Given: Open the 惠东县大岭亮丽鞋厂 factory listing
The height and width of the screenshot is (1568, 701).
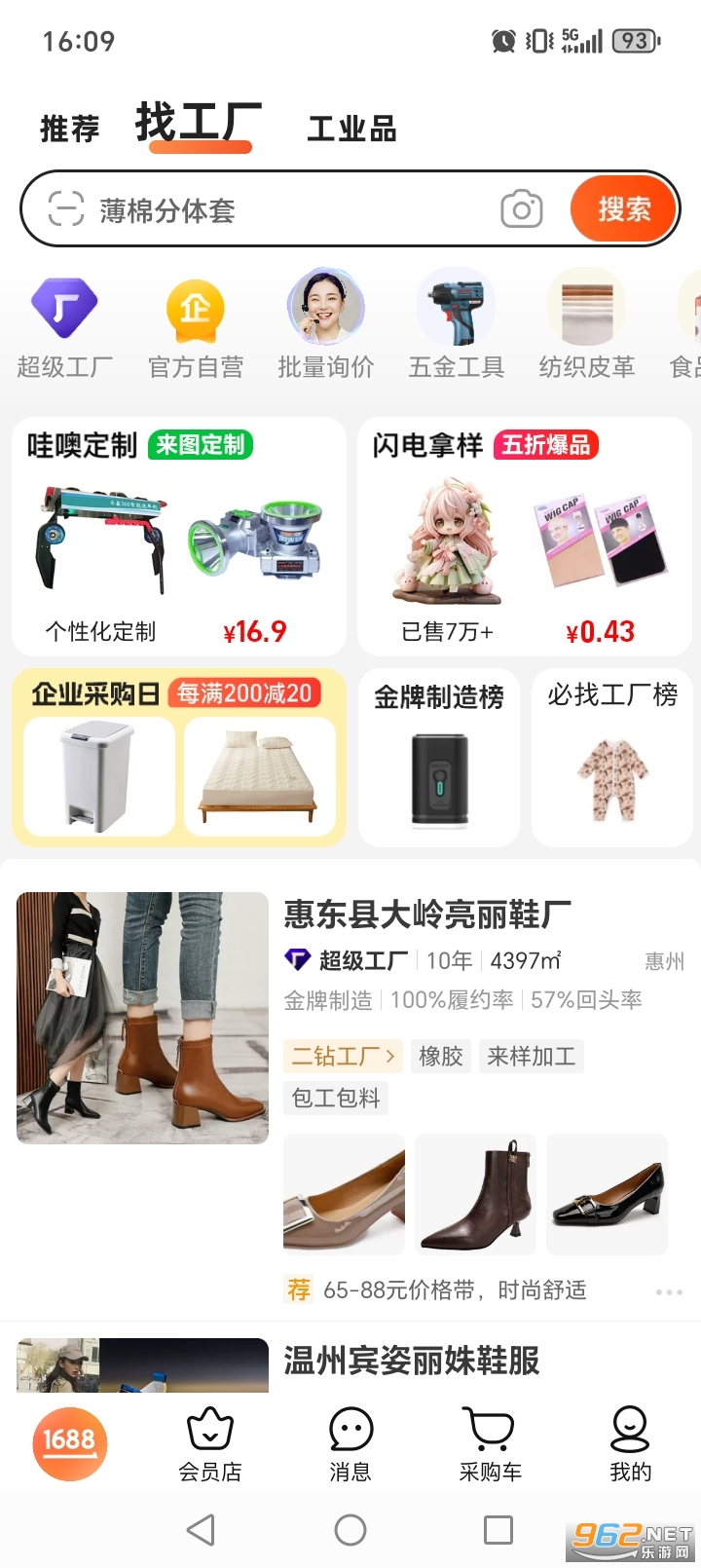Looking at the screenshot, I should coord(426,914).
